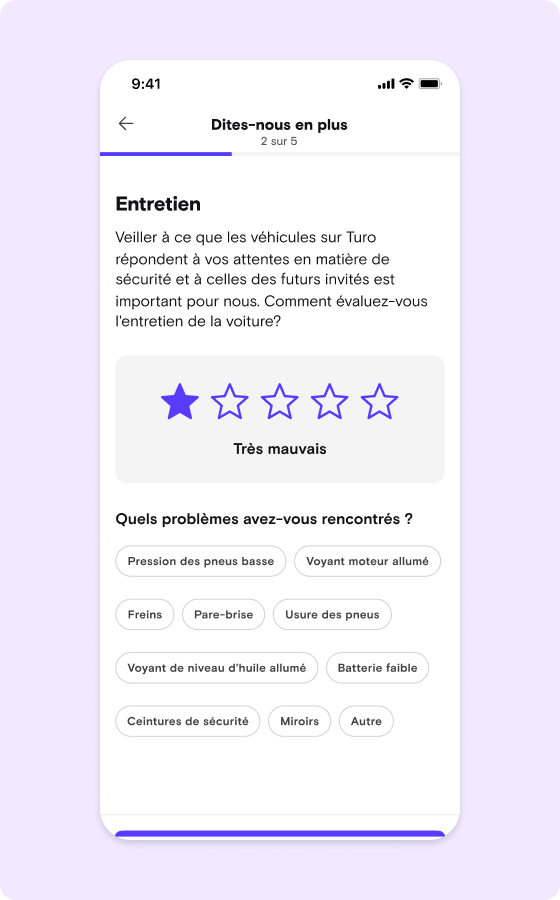The width and height of the screenshot is (560, 900).
Task: Select the Pare-brise problem chip
Action: tap(223, 614)
